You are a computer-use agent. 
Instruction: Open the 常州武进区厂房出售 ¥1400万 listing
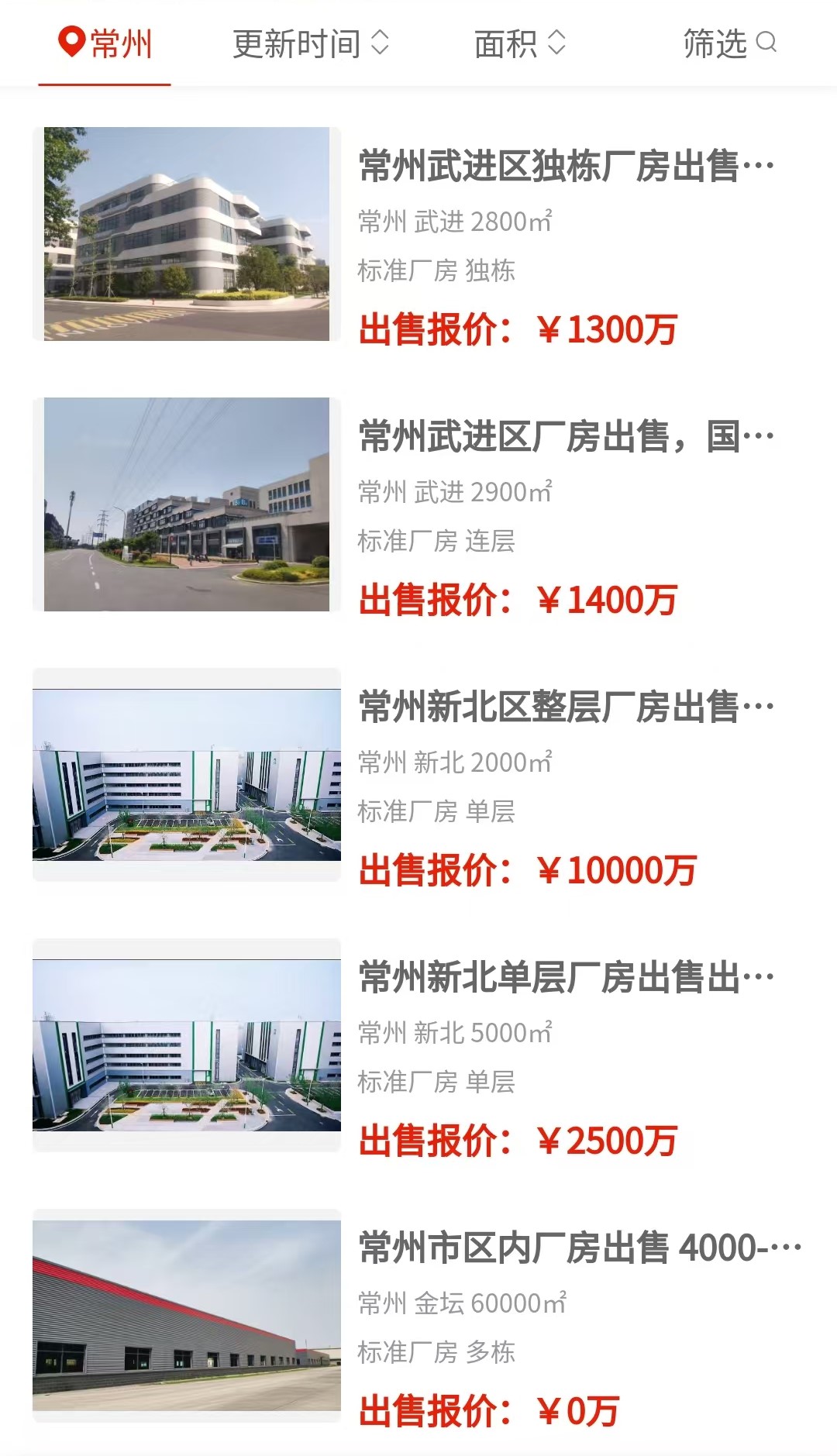click(418, 504)
